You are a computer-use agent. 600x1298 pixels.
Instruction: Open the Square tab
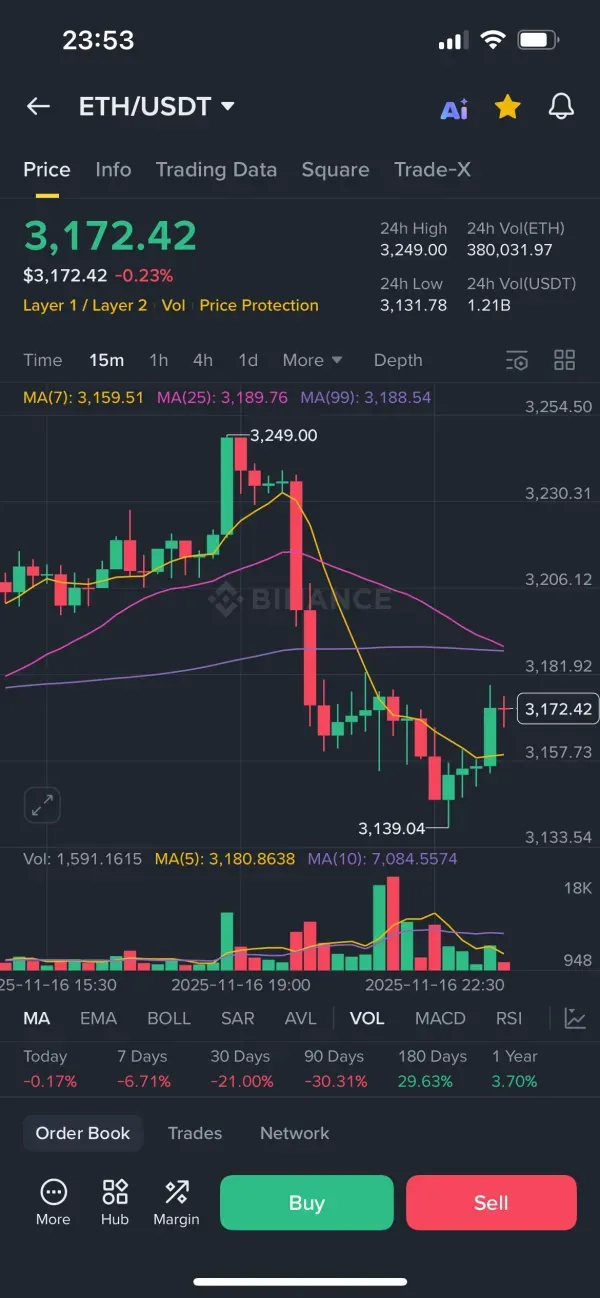pyautogui.click(x=335, y=170)
